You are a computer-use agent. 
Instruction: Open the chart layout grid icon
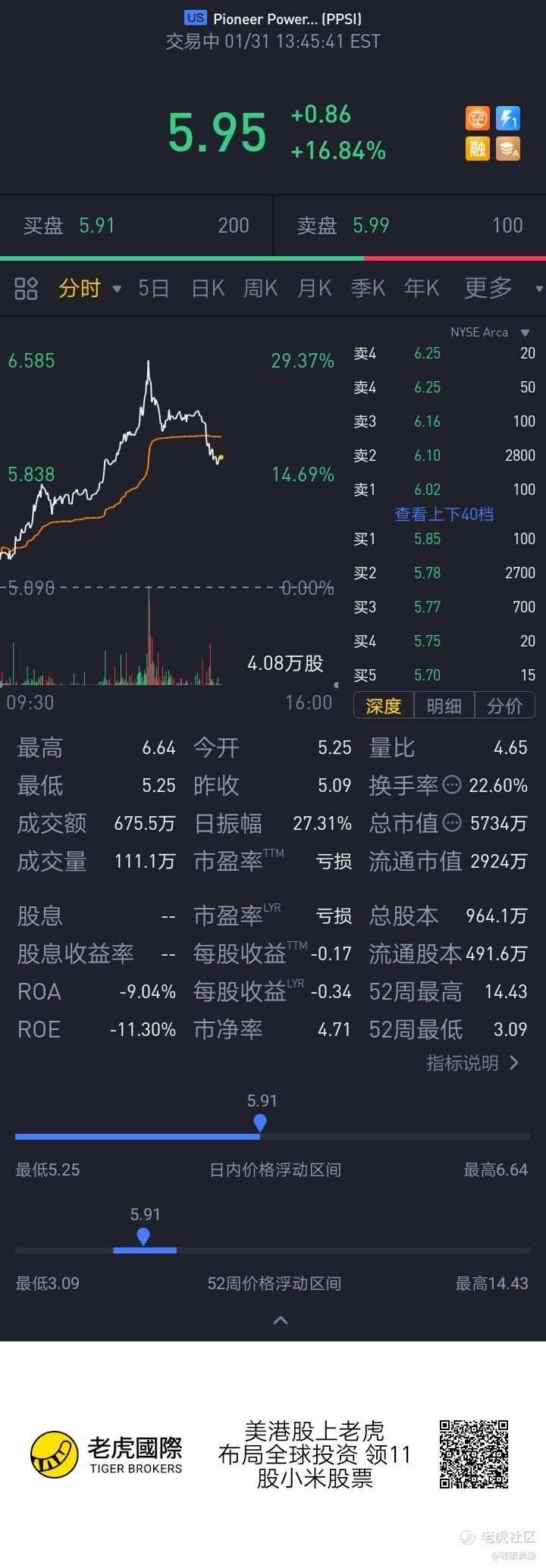click(x=26, y=289)
